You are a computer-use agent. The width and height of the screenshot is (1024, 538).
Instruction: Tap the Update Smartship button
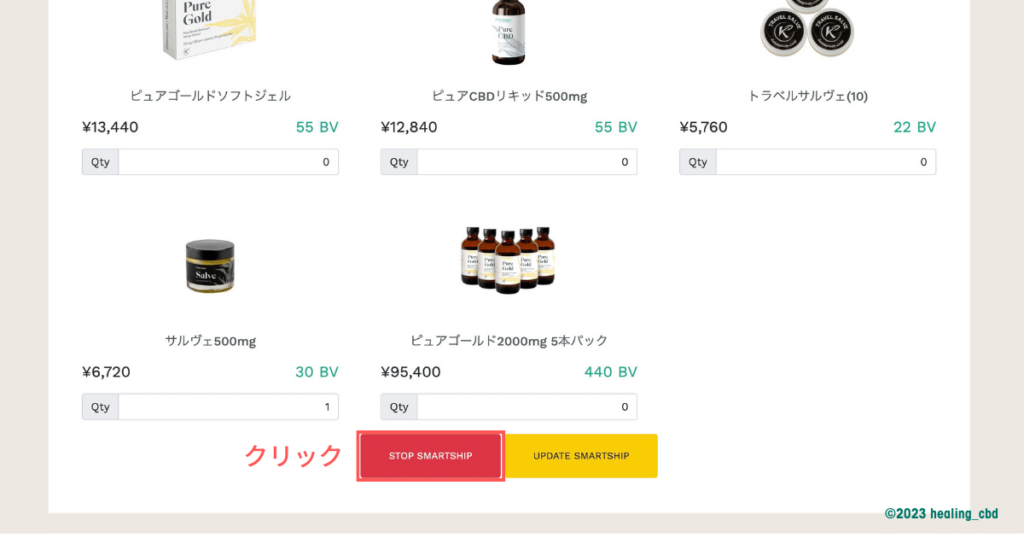click(581, 456)
